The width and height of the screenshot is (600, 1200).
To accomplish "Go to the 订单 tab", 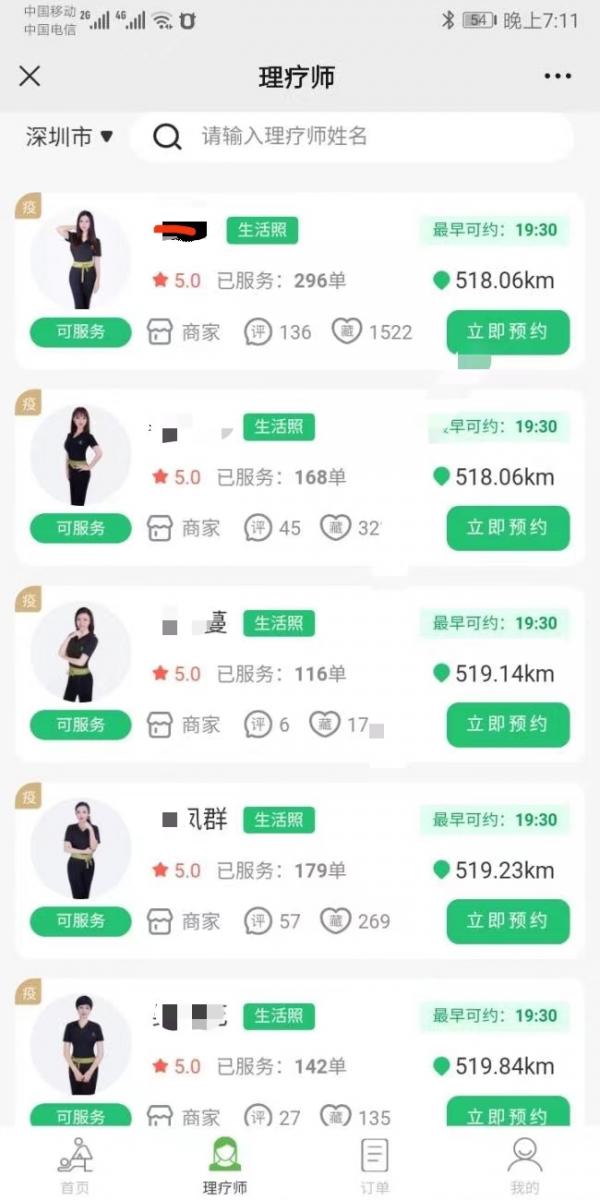I will tap(374, 1164).
